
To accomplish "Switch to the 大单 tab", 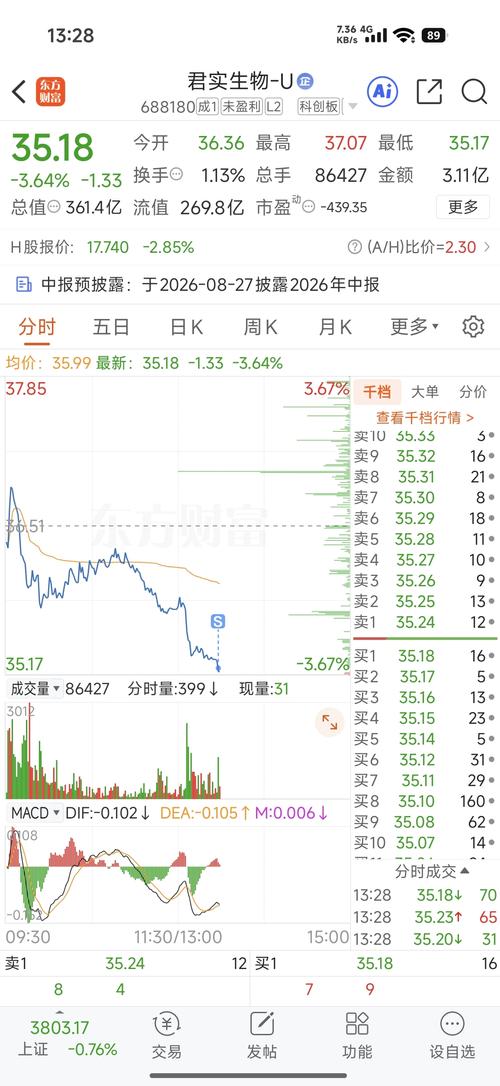I will 425,392.
